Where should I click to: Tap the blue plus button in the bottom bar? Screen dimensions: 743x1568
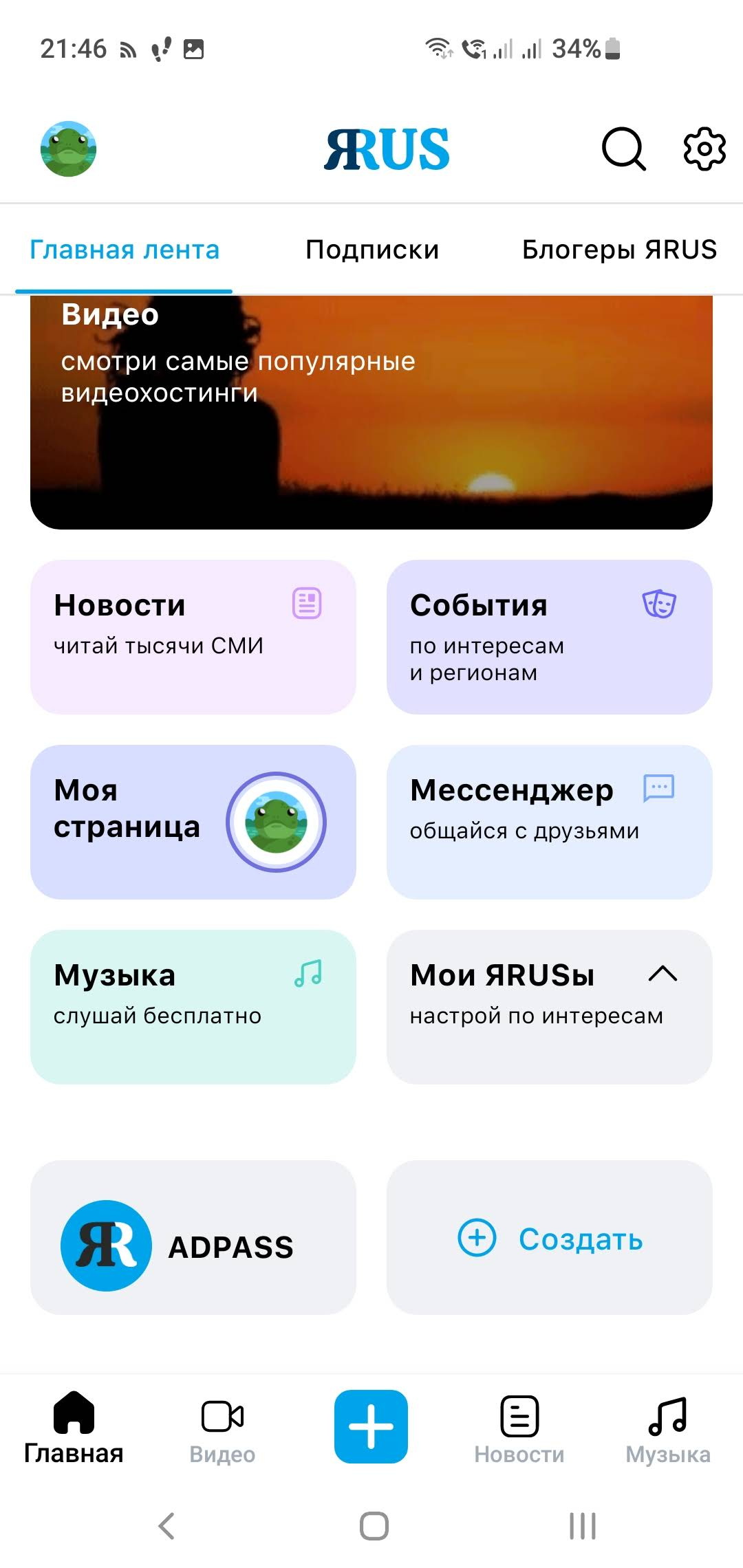(x=371, y=1427)
